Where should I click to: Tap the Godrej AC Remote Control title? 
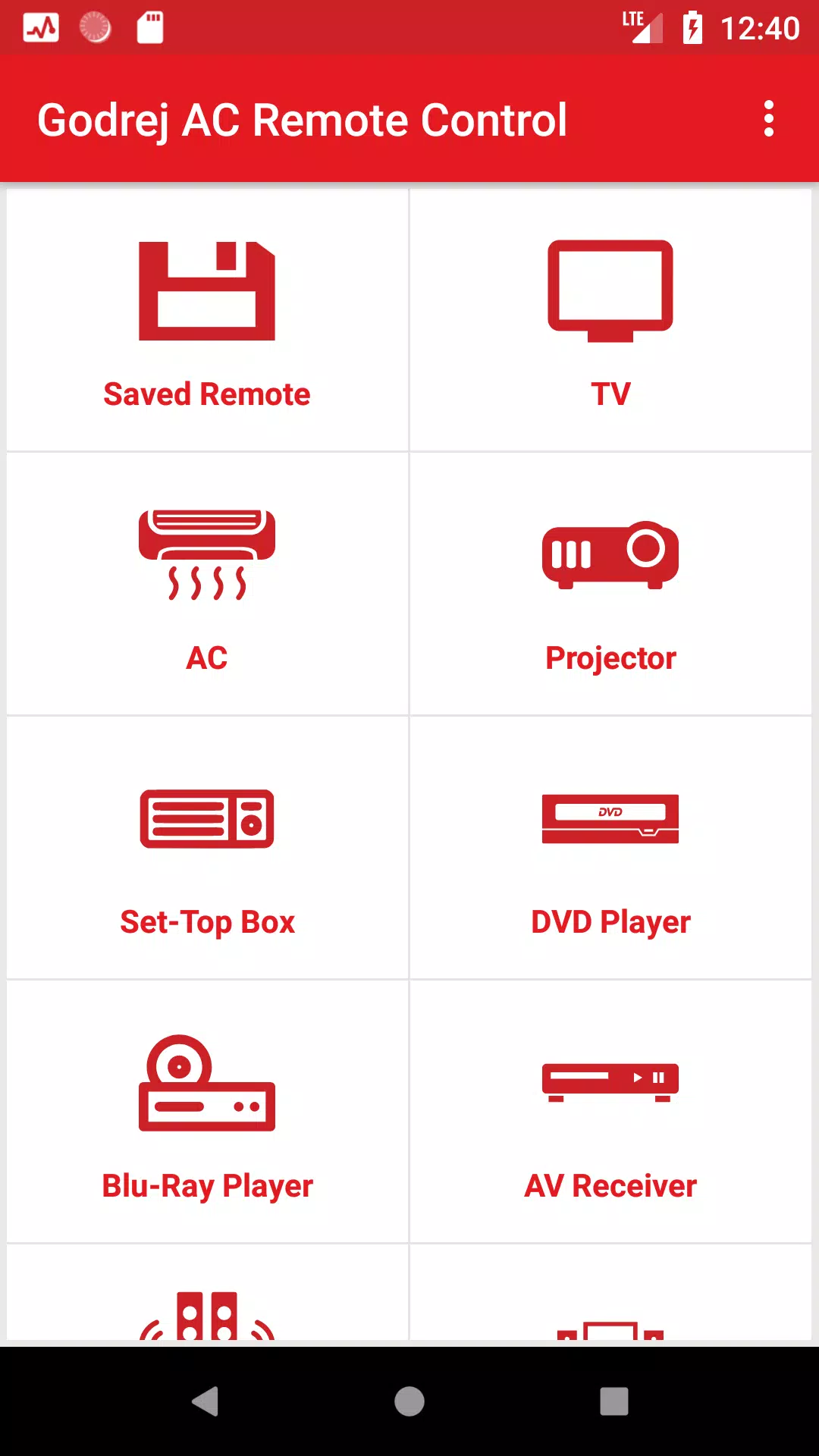pyautogui.click(x=303, y=120)
